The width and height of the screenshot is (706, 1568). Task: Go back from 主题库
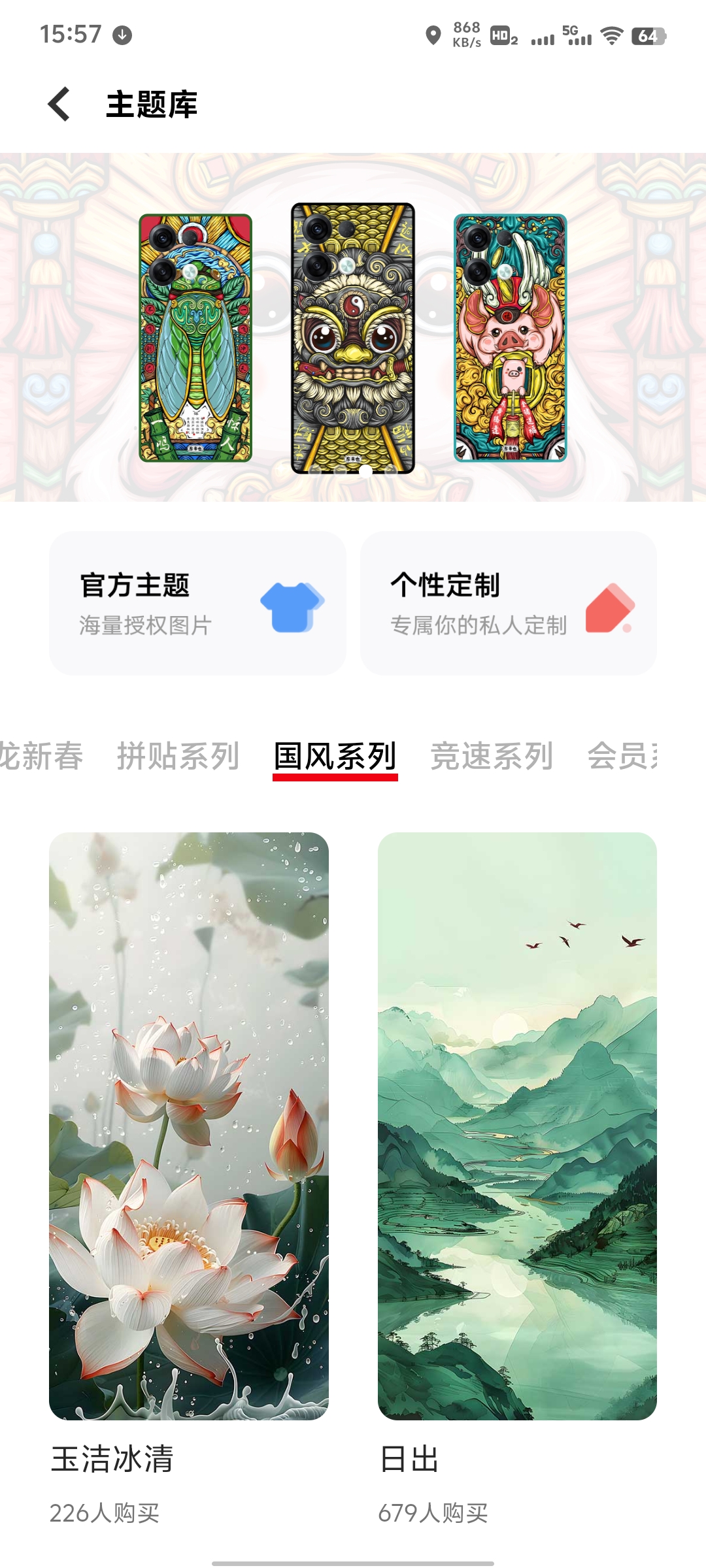(x=59, y=105)
